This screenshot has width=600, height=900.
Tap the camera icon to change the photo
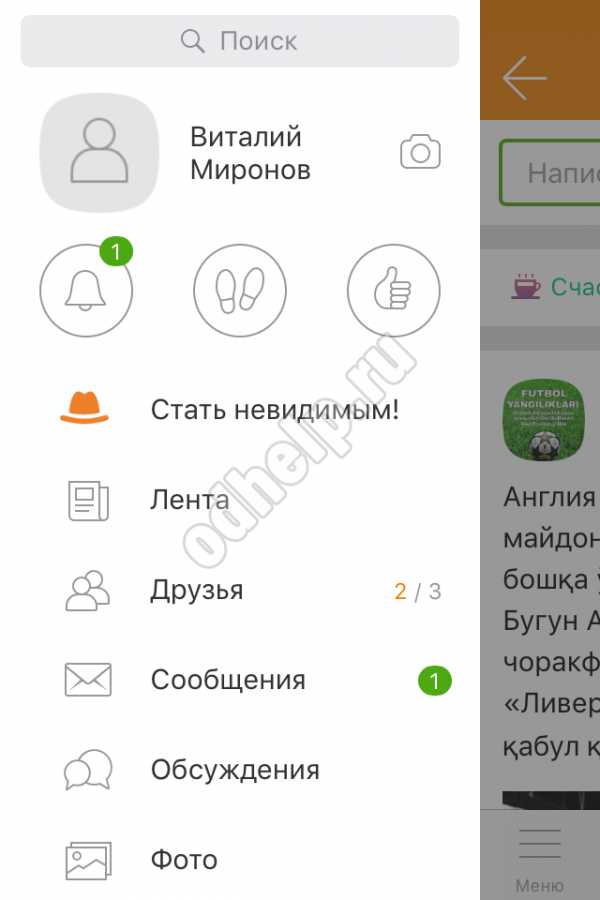point(420,153)
